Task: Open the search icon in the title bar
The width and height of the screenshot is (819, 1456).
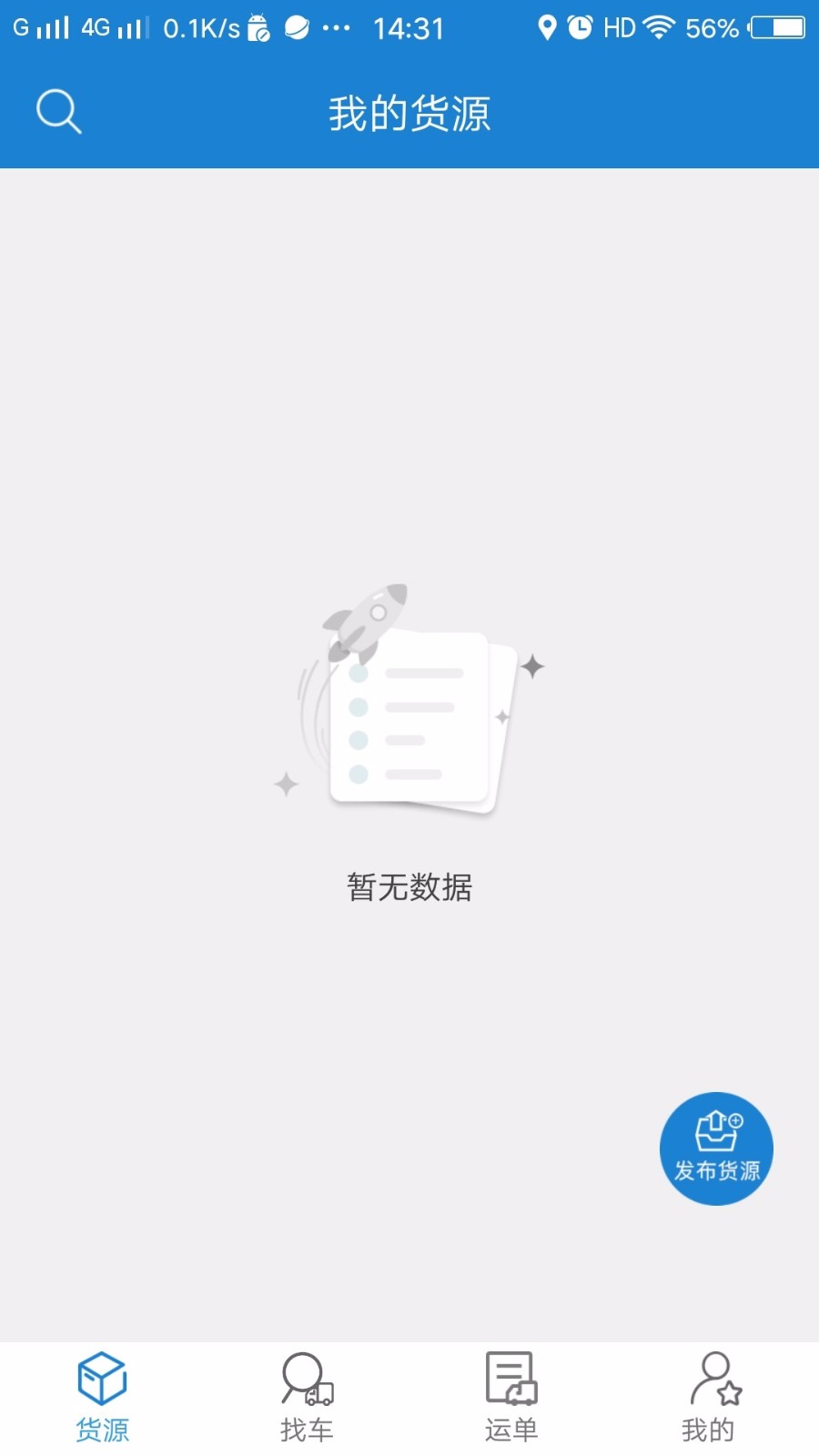Action: tap(58, 111)
